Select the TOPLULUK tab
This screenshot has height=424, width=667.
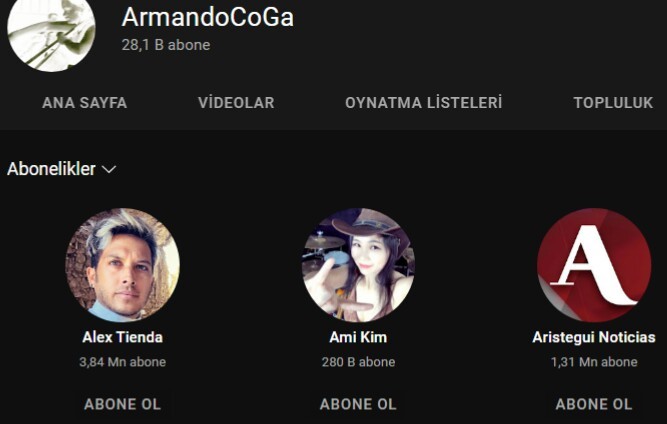click(613, 103)
